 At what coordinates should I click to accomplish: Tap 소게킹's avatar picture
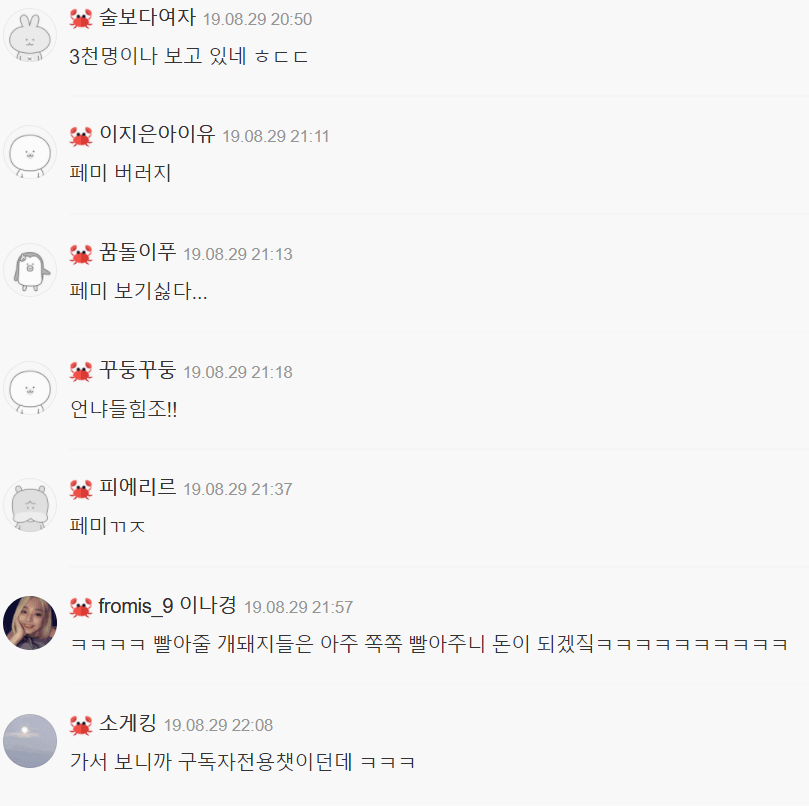pos(30,741)
